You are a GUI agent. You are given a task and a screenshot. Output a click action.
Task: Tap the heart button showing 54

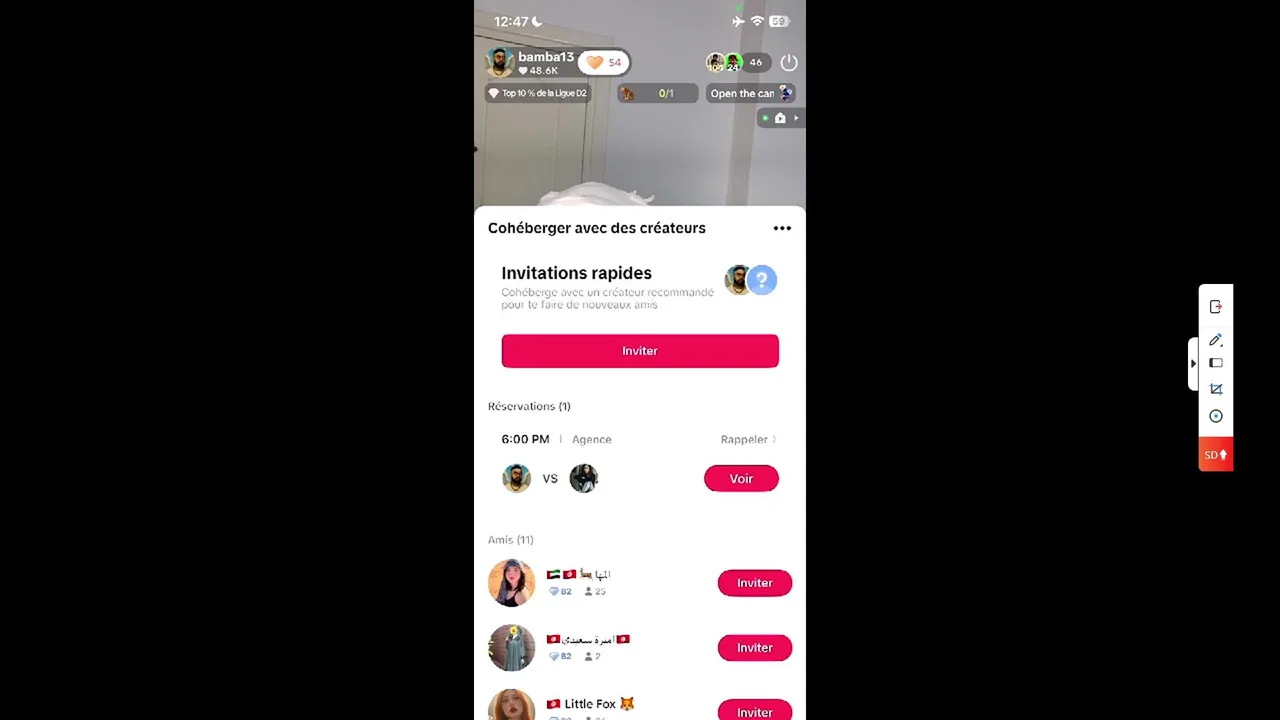pyautogui.click(x=603, y=62)
